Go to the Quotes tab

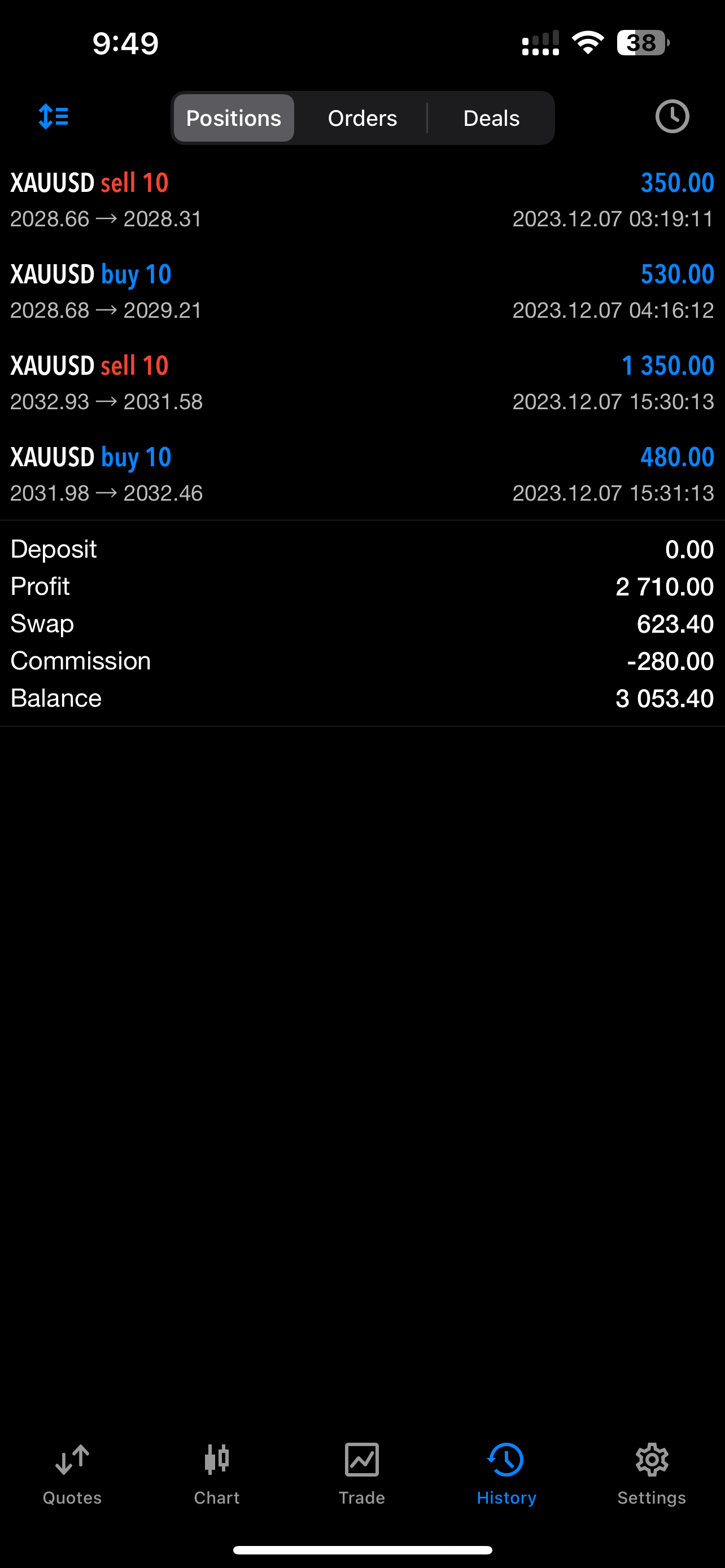(72, 1474)
